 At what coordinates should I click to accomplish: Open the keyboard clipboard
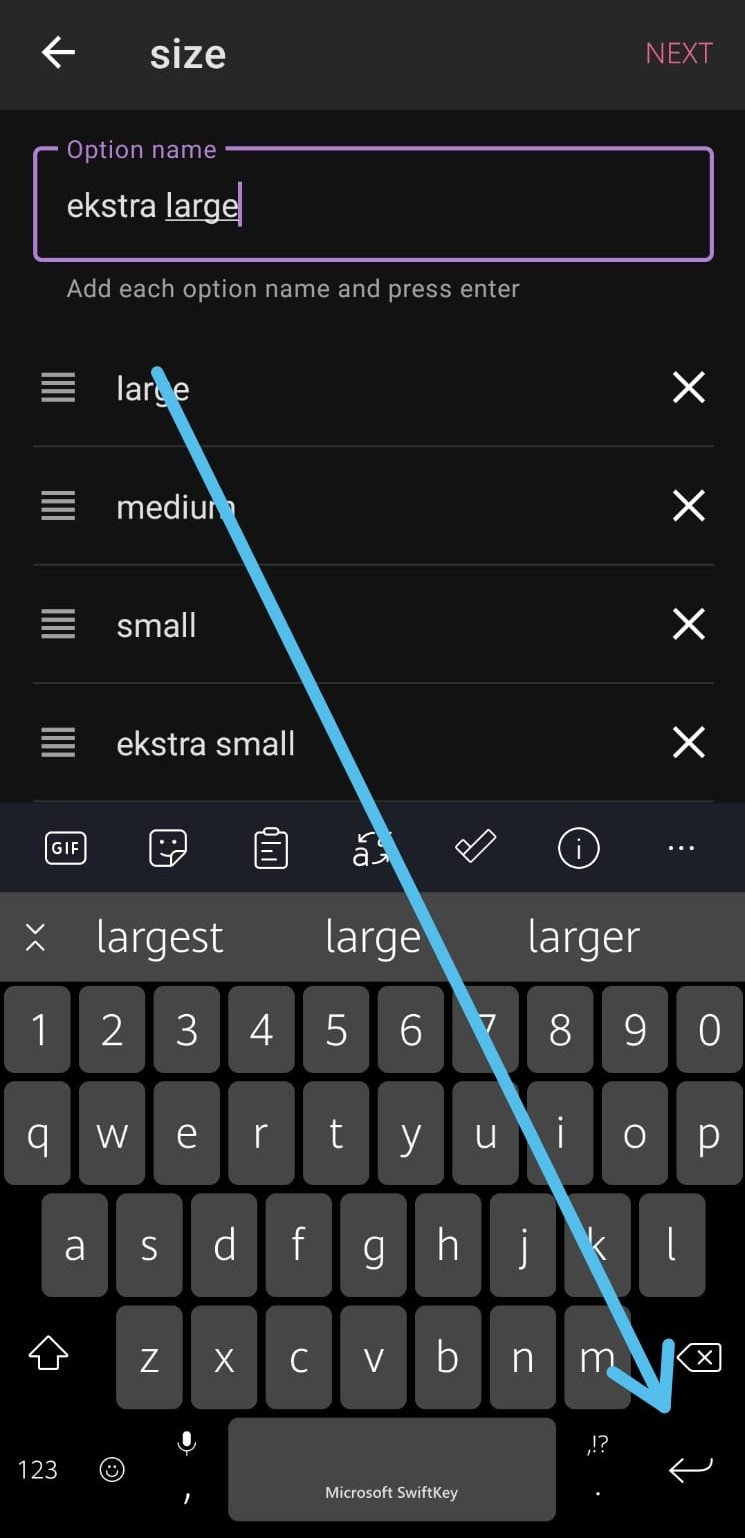270,849
